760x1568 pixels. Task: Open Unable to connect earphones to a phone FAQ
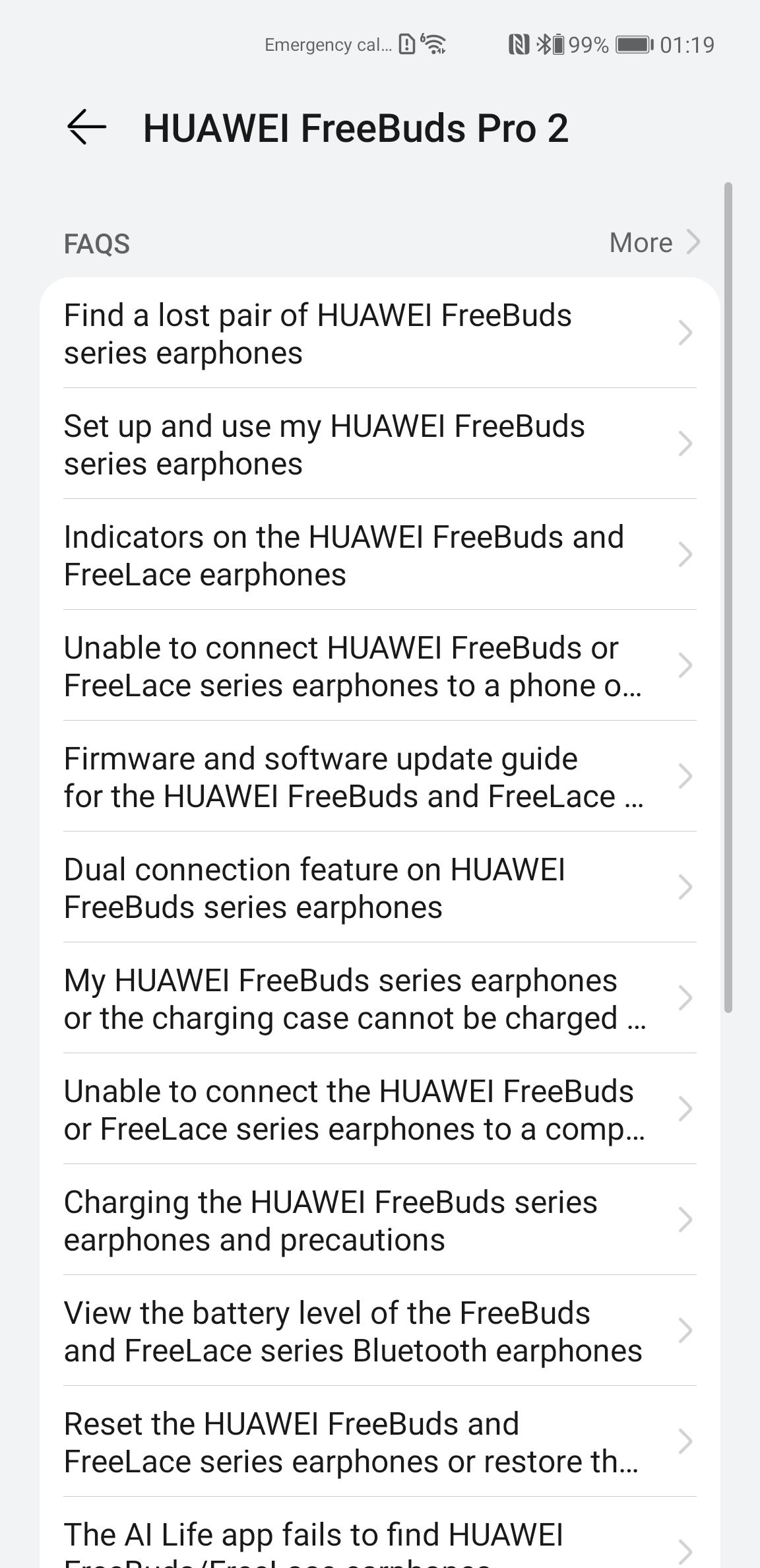point(380,666)
